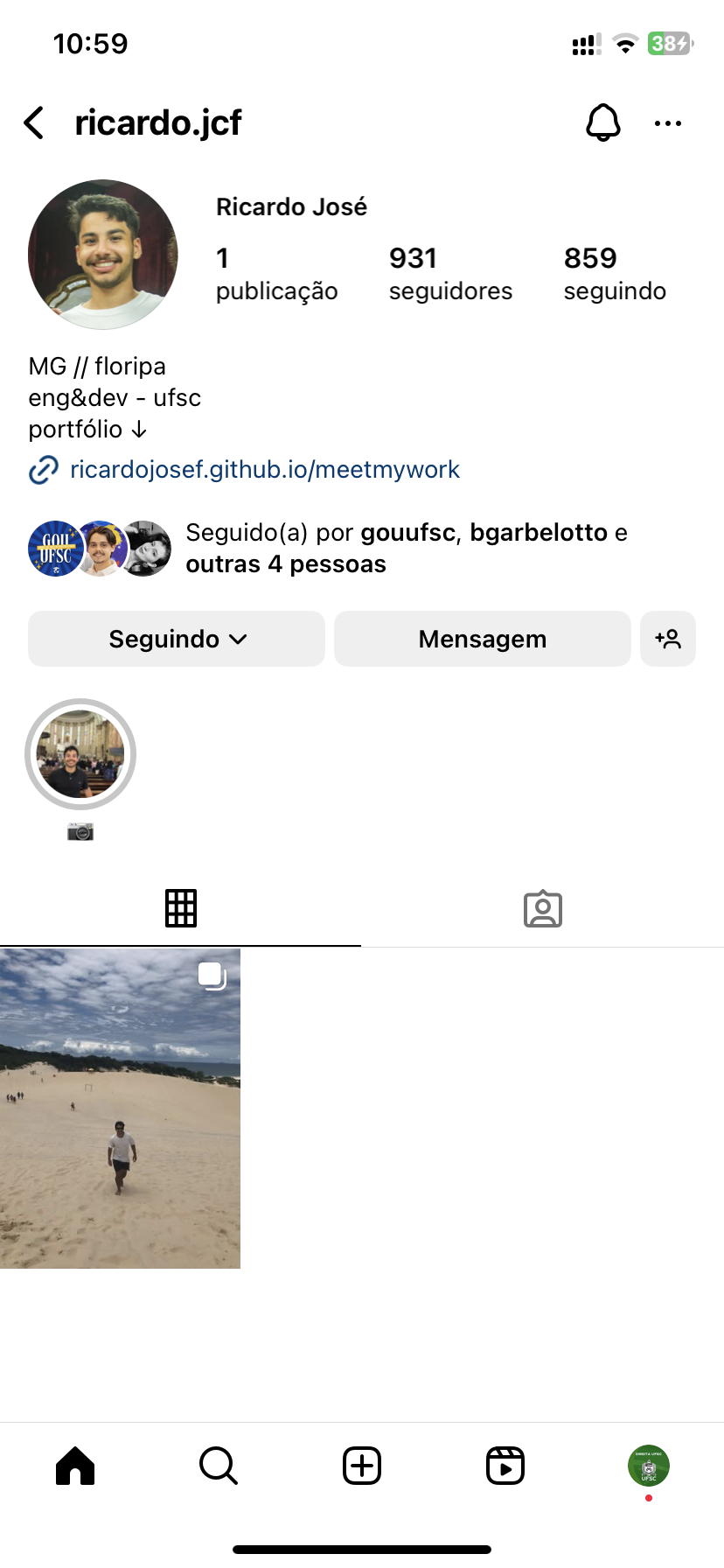Open the notifications bell for this profile

pos(602,123)
